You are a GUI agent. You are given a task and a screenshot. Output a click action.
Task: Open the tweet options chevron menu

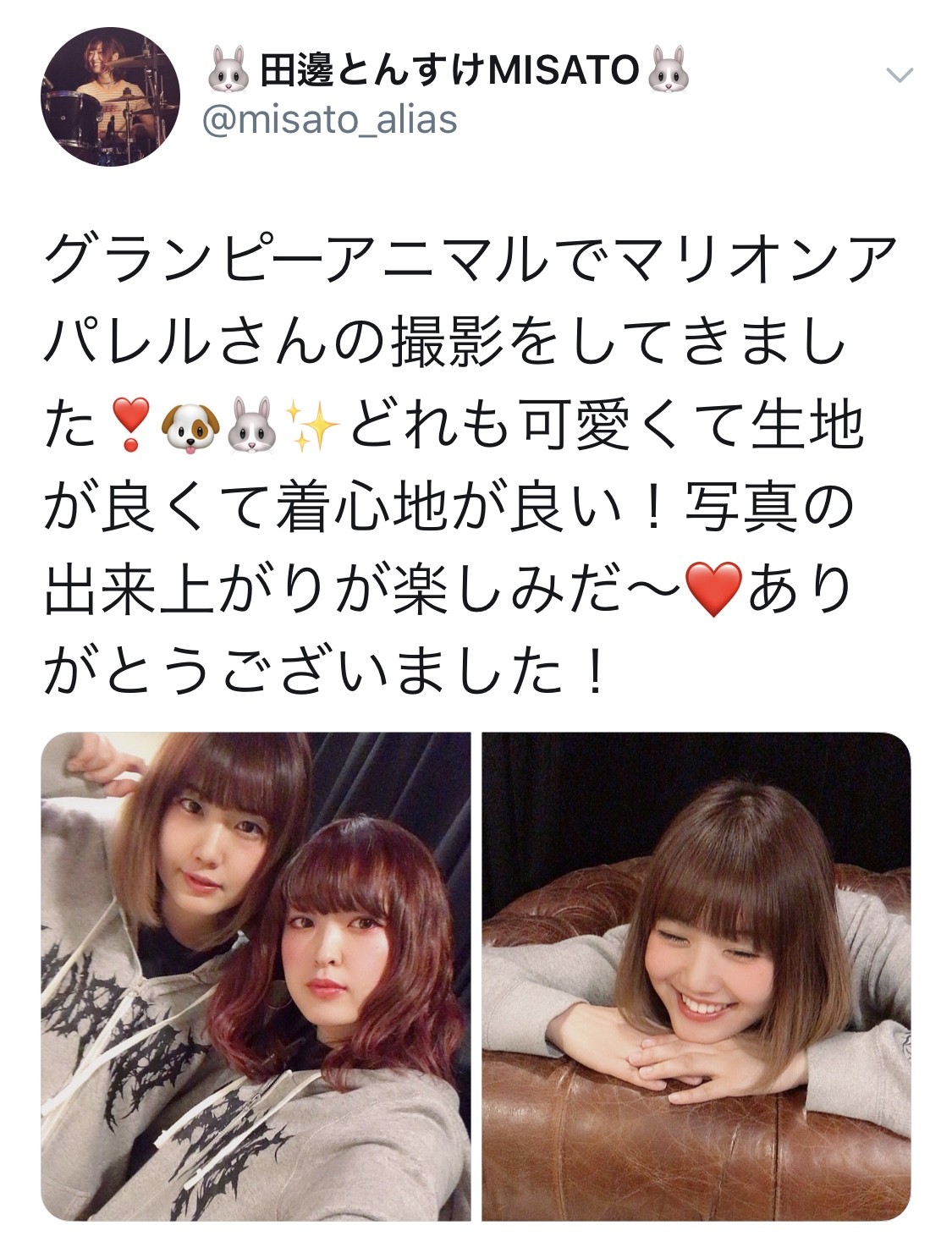899,75
